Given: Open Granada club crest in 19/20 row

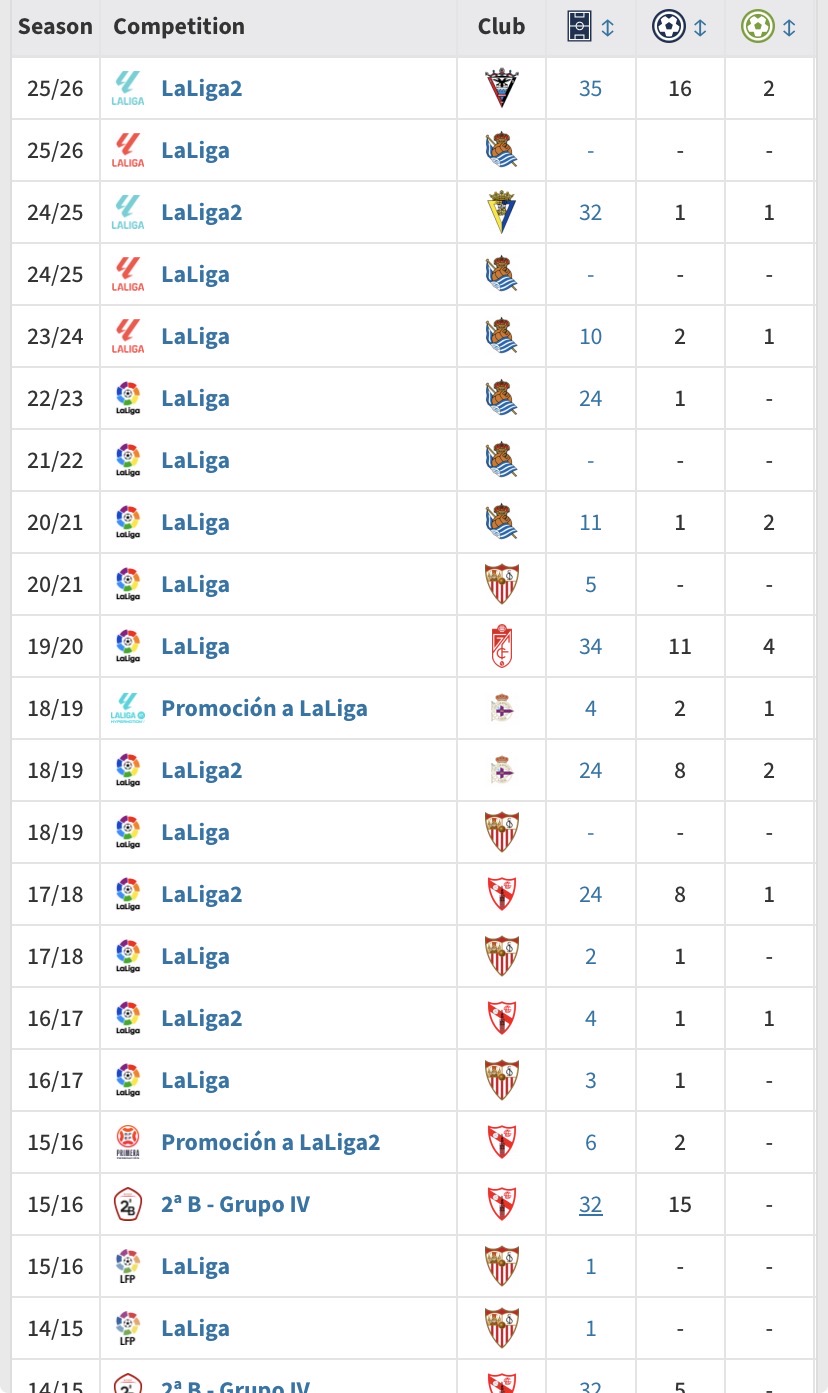Looking at the screenshot, I should pos(501,647).
